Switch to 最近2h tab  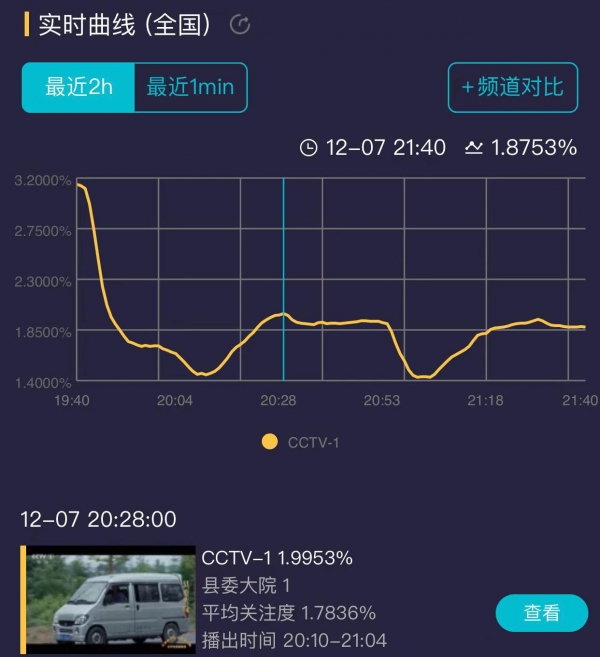tap(79, 87)
